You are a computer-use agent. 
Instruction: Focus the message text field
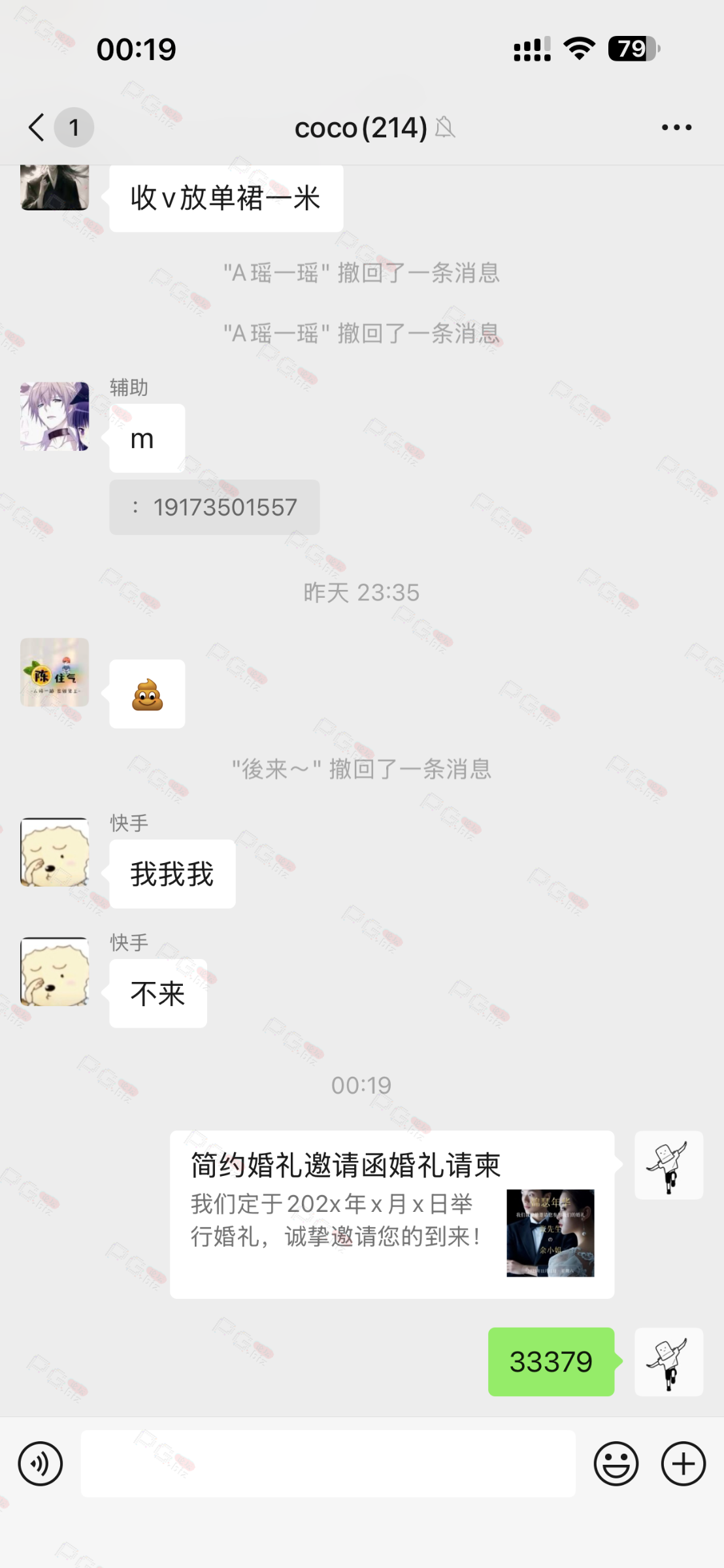(x=328, y=1463)
